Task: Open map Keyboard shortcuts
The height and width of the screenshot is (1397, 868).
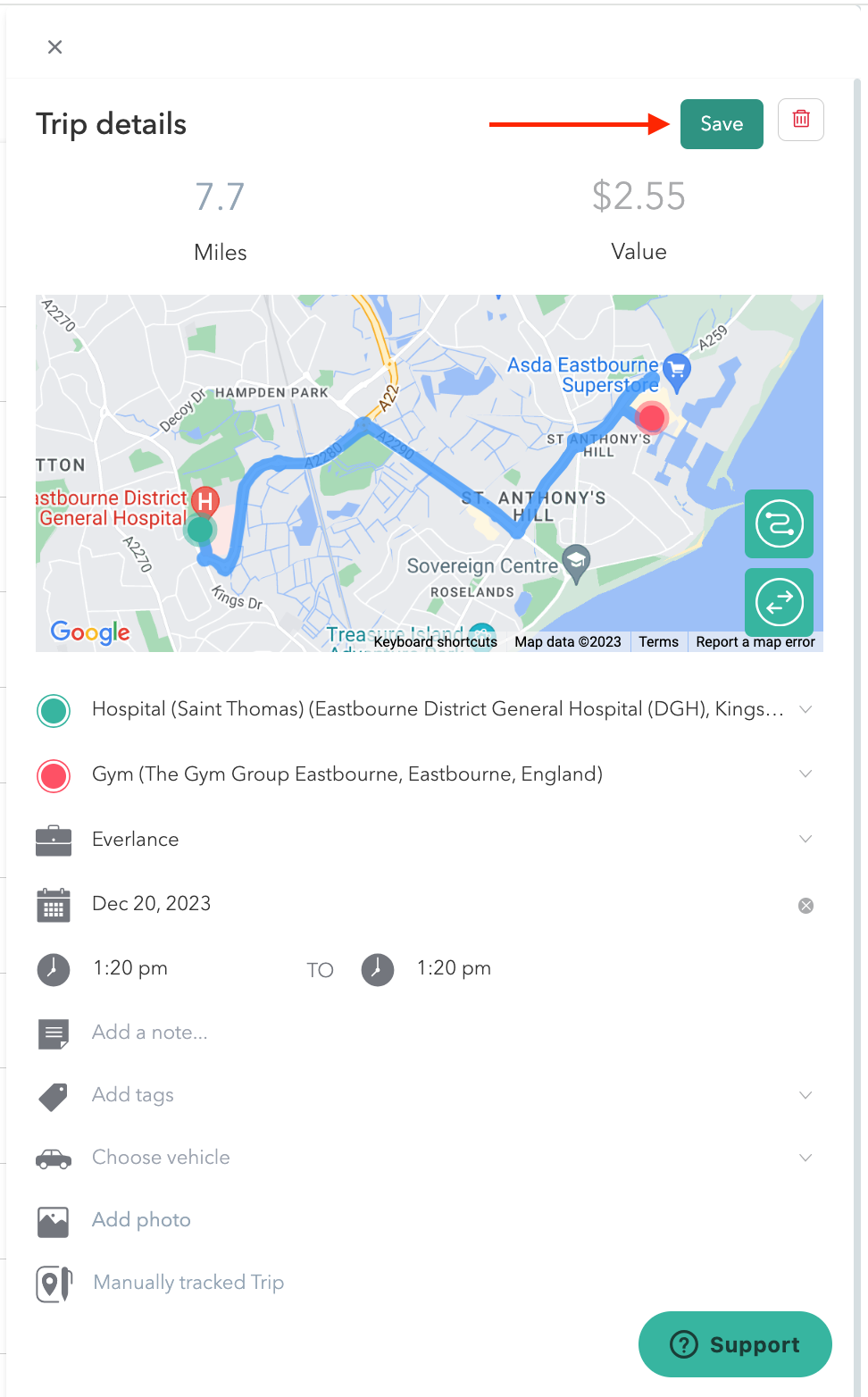Action: tap(435, 642)
